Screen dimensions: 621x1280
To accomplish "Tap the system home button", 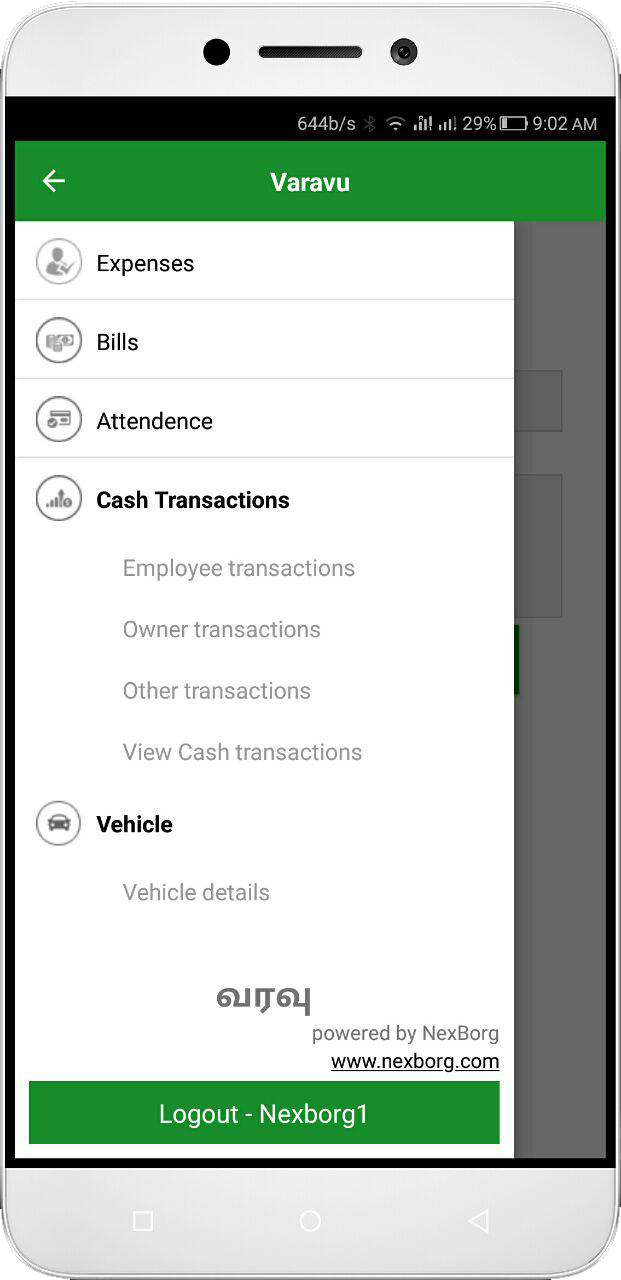I will [310, 1220].
